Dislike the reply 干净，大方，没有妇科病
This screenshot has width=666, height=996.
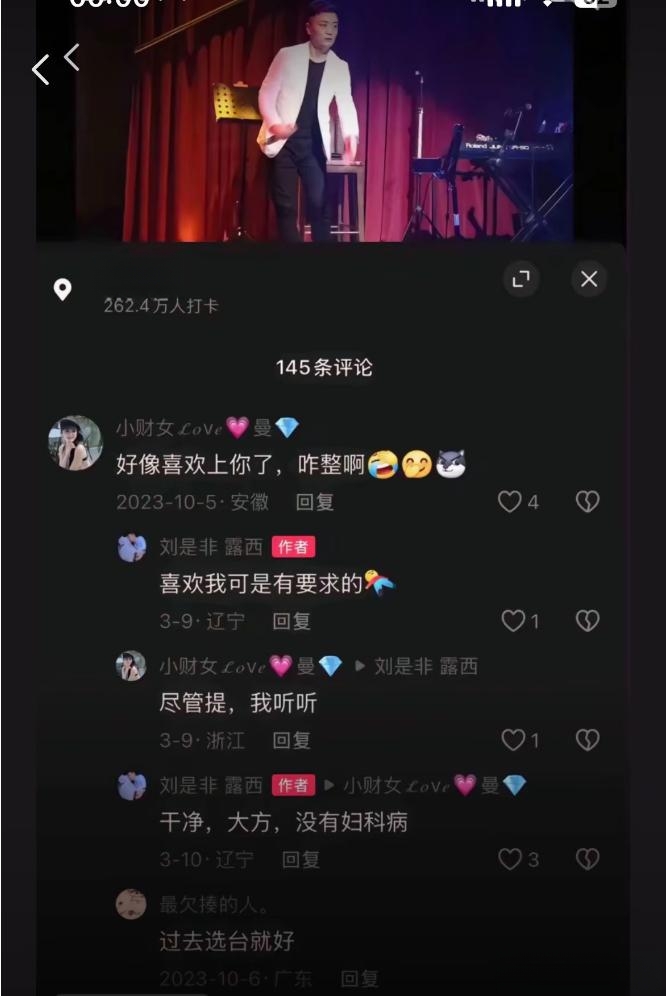587,859
